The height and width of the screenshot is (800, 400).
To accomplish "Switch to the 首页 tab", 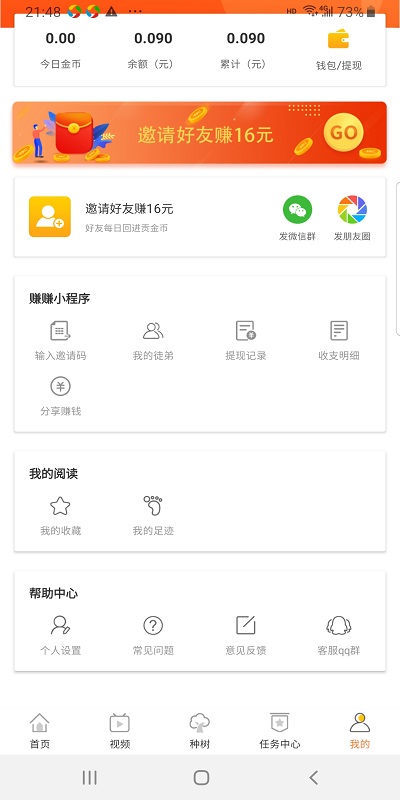I will [40, 731].
